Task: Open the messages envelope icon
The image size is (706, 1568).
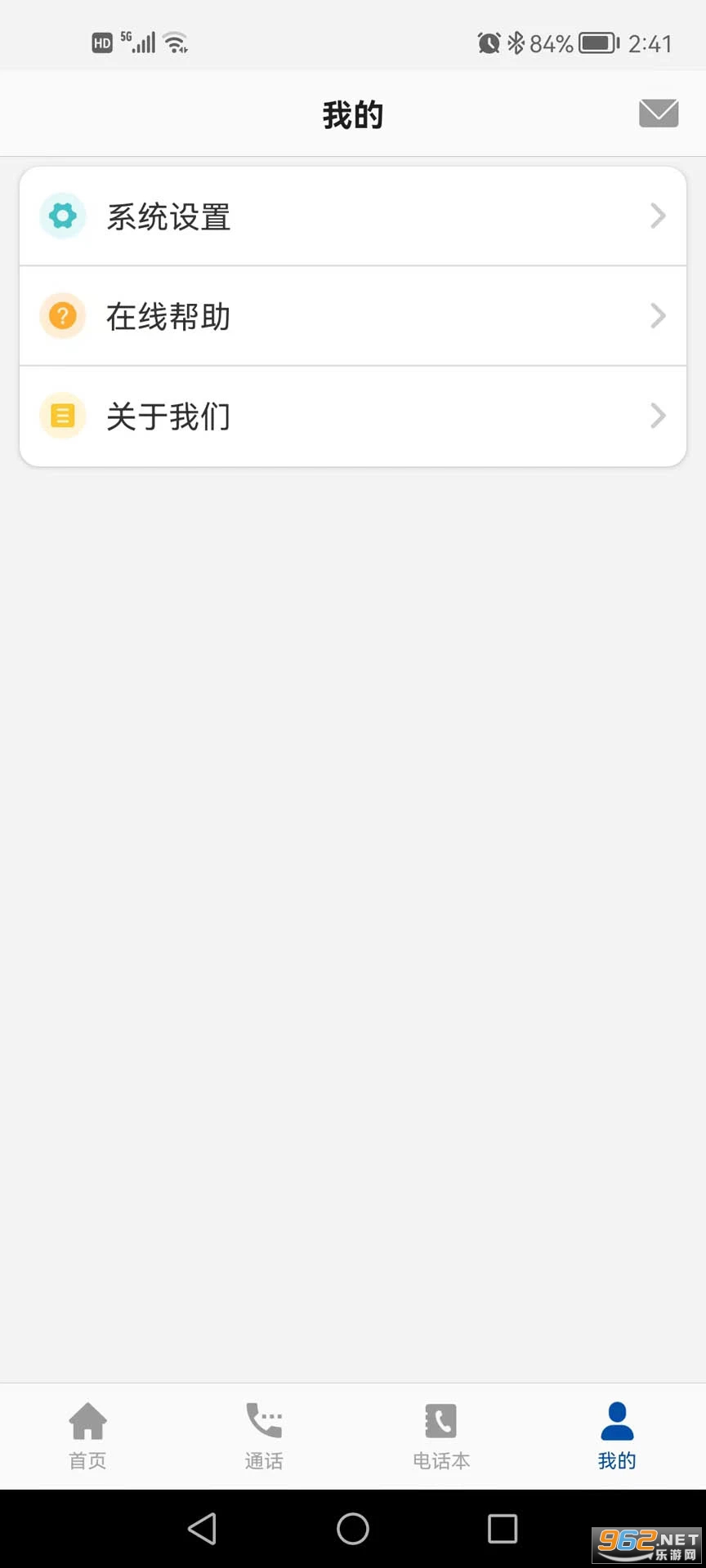Action: [x=659, y=114]
